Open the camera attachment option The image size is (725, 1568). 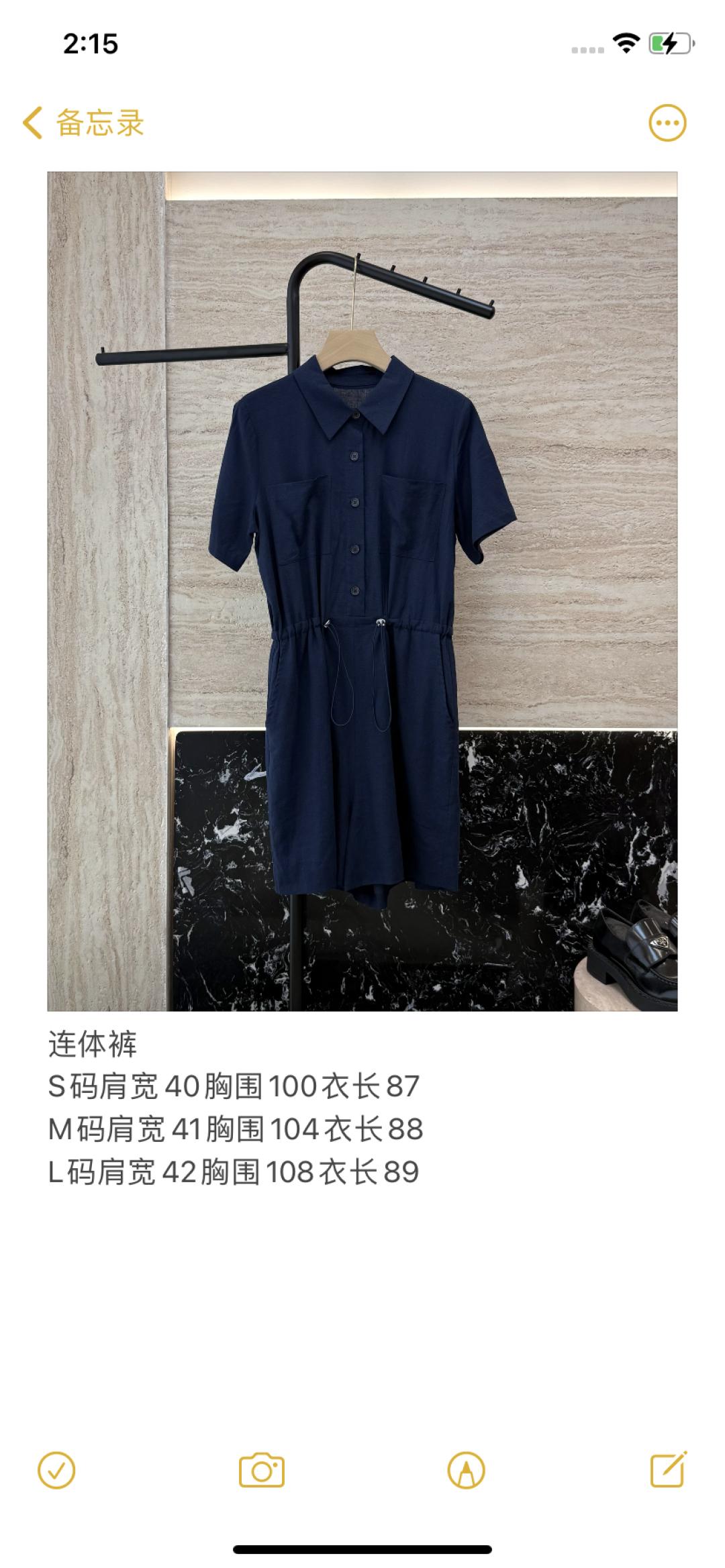[x=262, y=1471]
